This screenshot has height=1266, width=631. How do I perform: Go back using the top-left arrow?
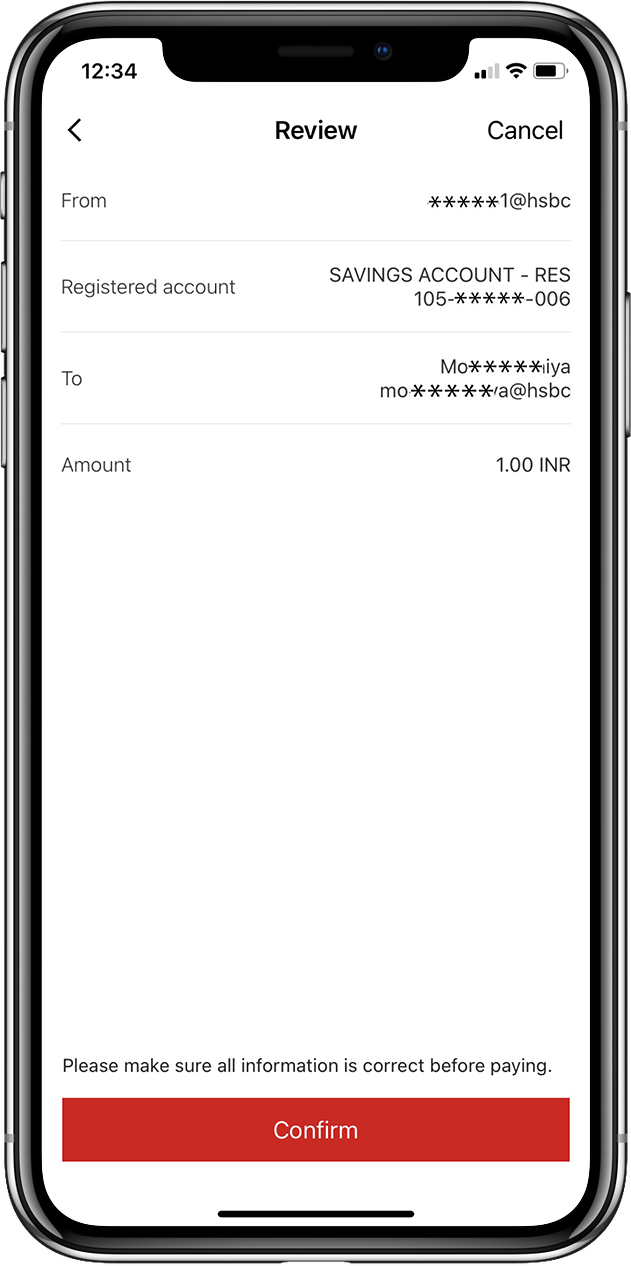click(74, 130)
